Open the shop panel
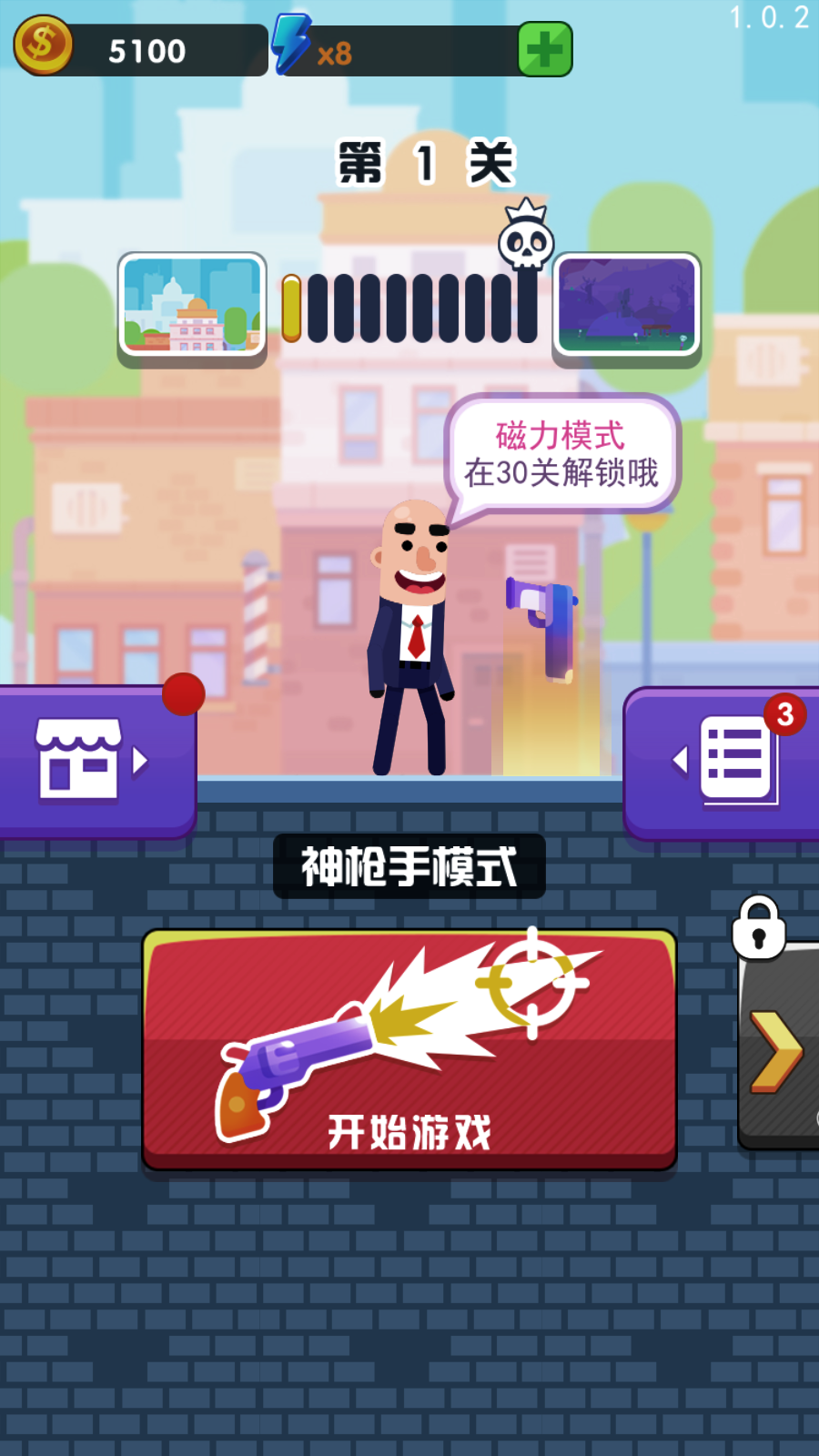 (91, 763)
